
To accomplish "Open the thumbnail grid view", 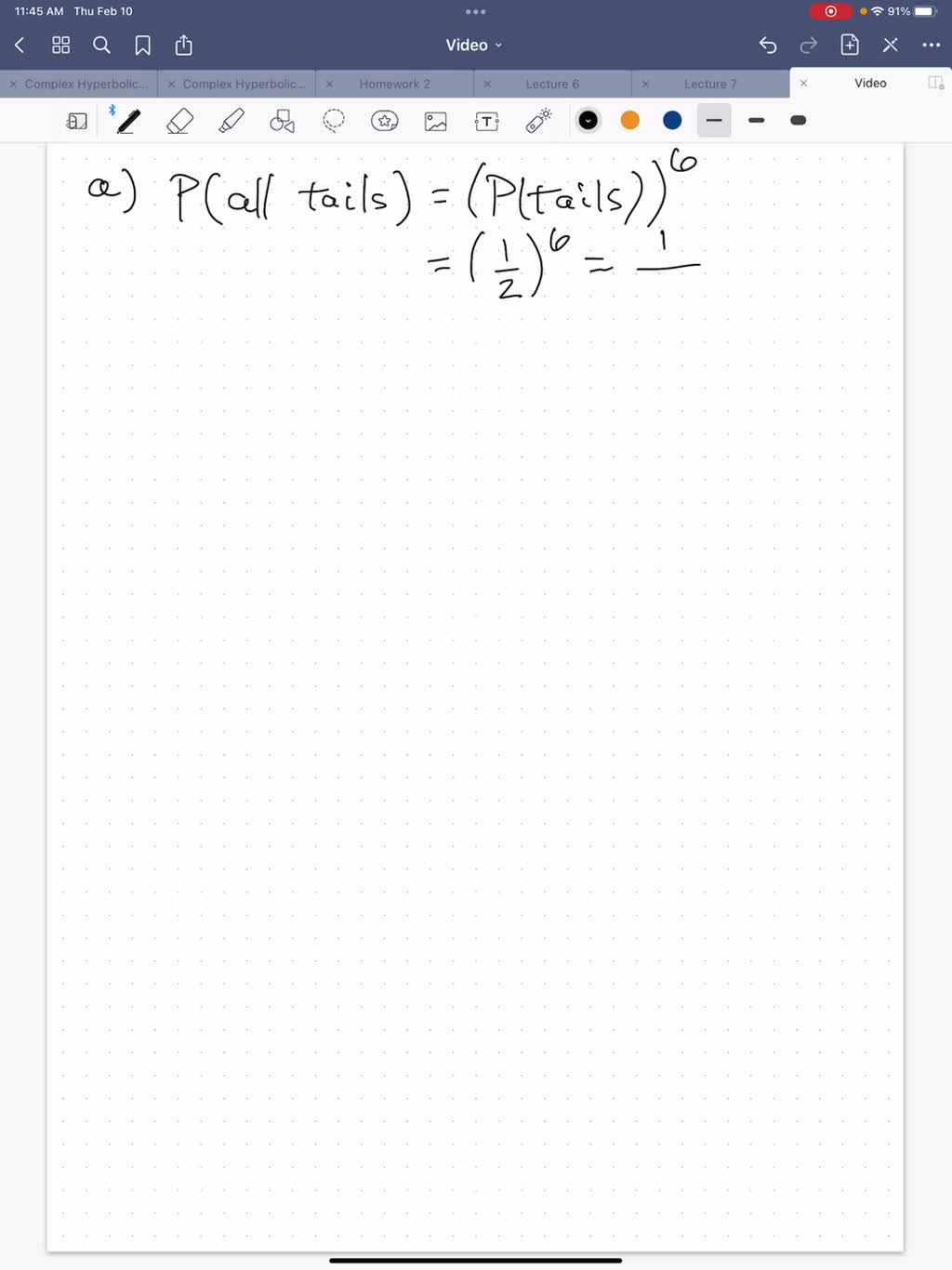I will (61, 45).
